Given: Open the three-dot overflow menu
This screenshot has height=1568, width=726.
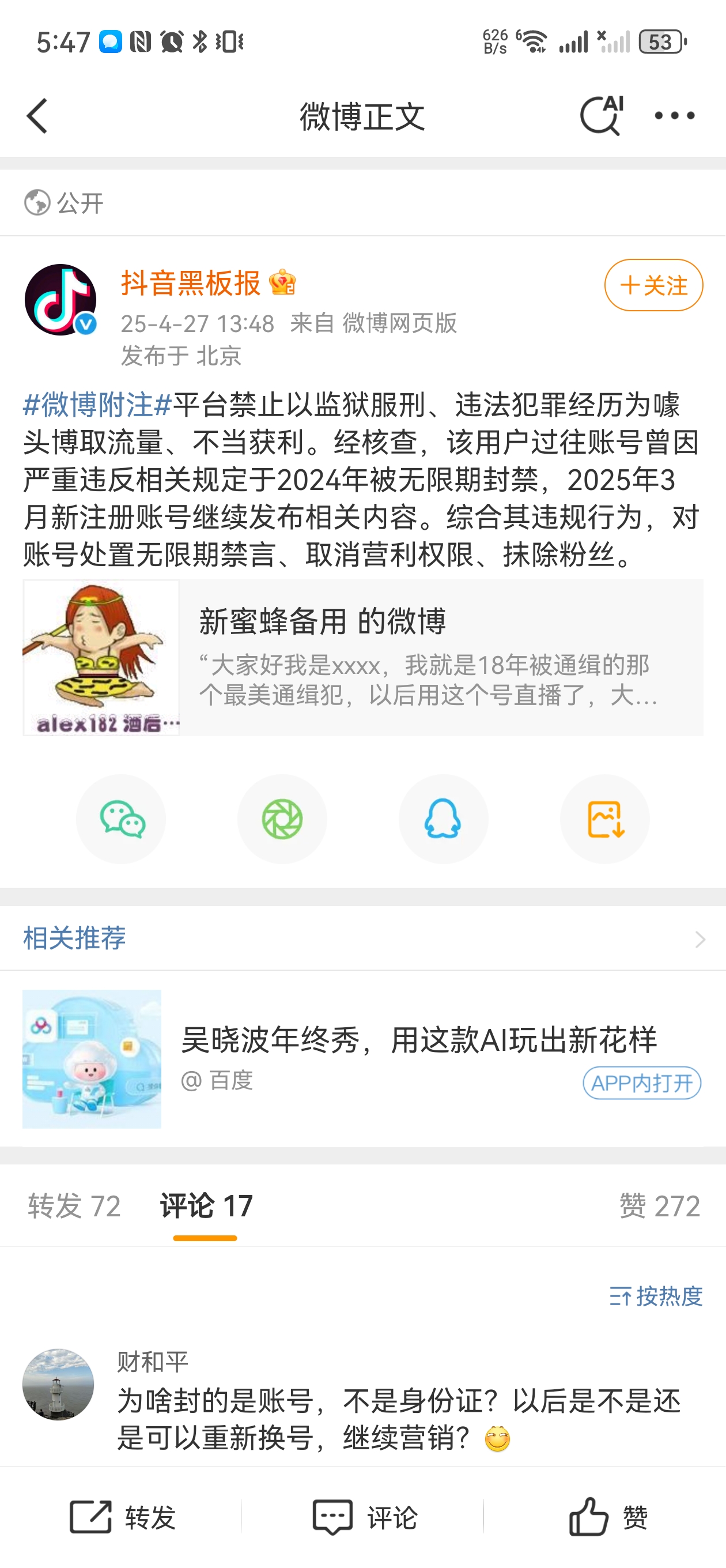Looking at the screenshot, I should coord(674,116).
